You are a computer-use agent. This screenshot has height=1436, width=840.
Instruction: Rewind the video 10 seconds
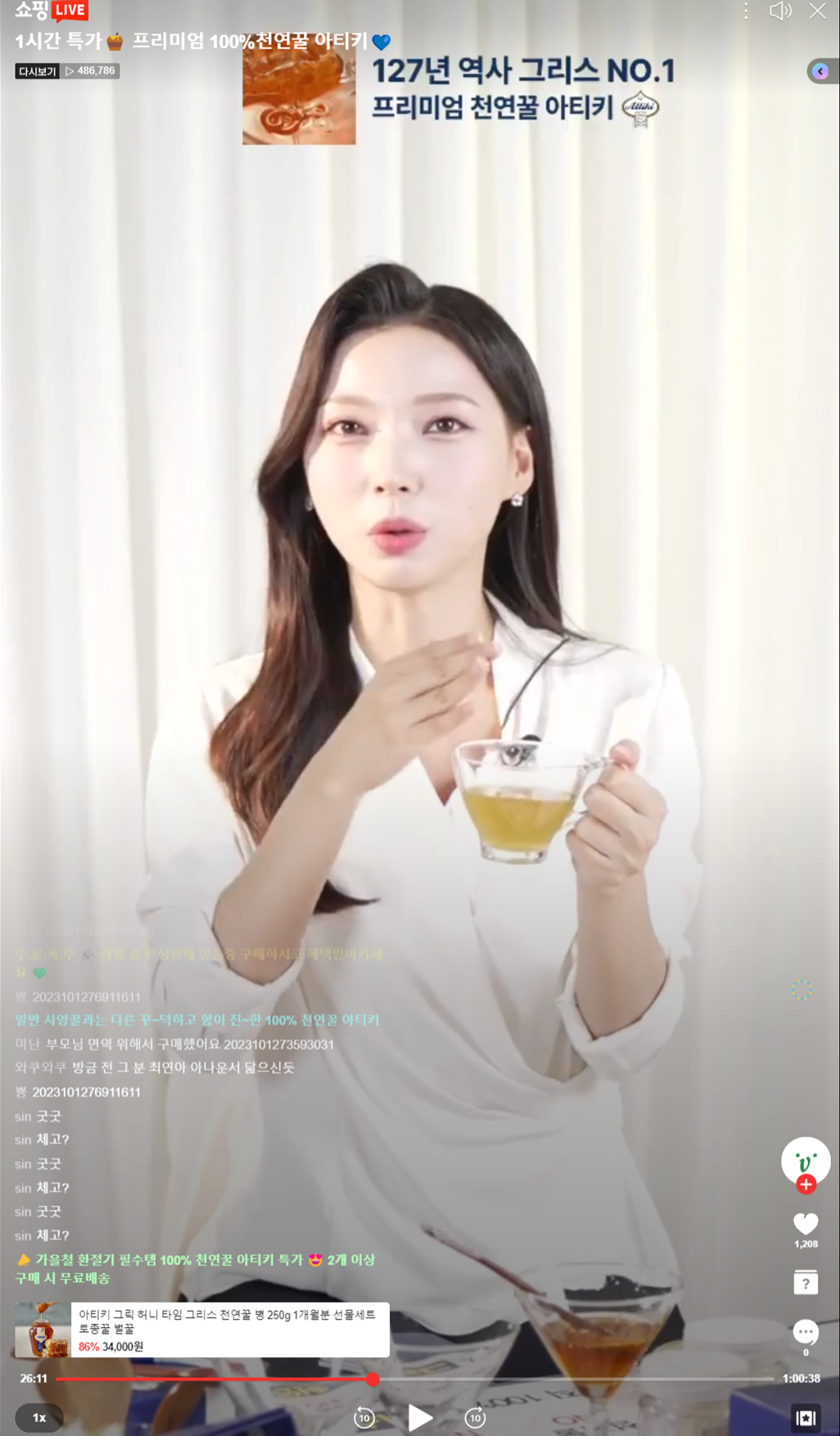364,1417
